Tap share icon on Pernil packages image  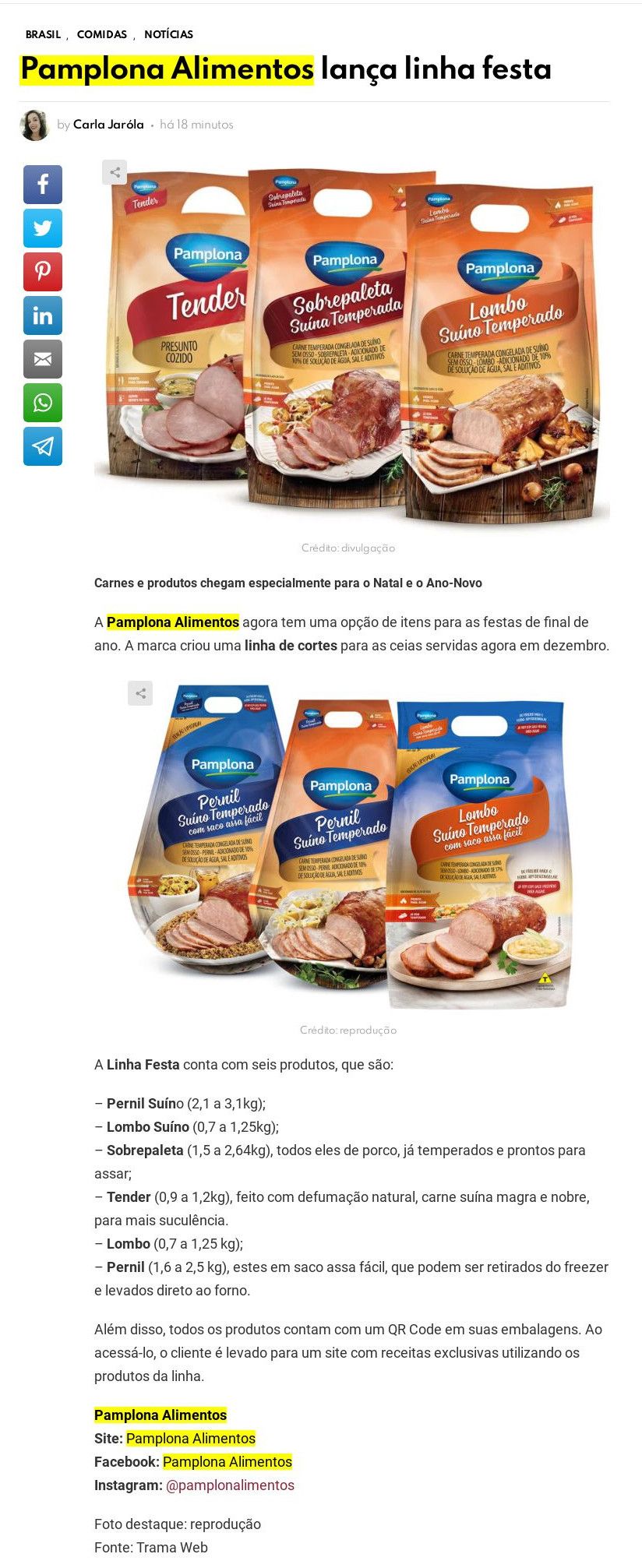coord(140,692)
